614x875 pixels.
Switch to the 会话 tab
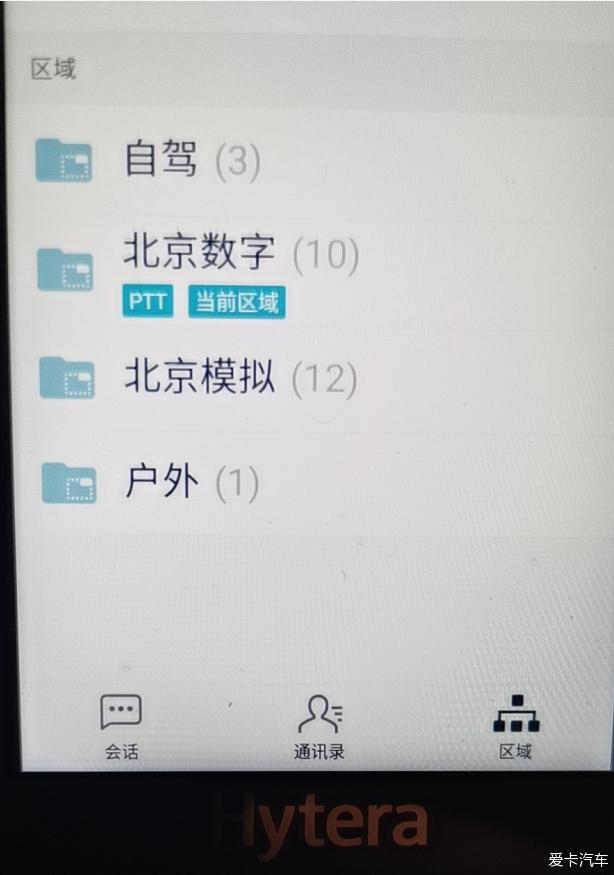(x=121, y=726)
